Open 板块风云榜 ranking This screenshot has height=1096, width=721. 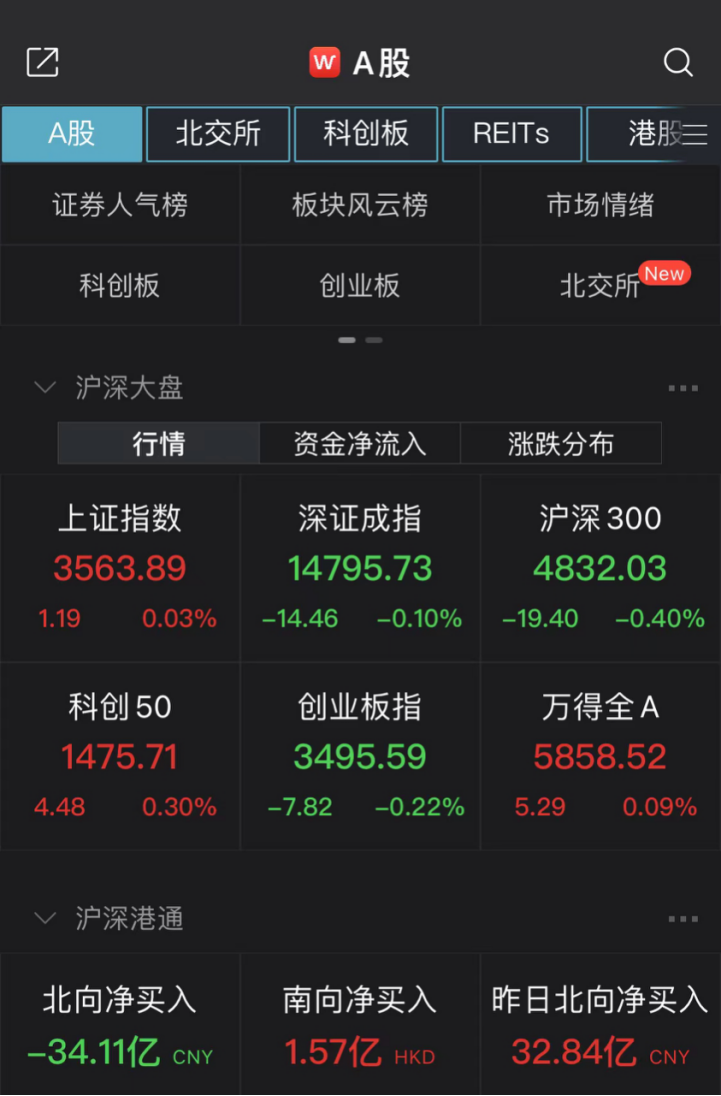tap(360, 205)
